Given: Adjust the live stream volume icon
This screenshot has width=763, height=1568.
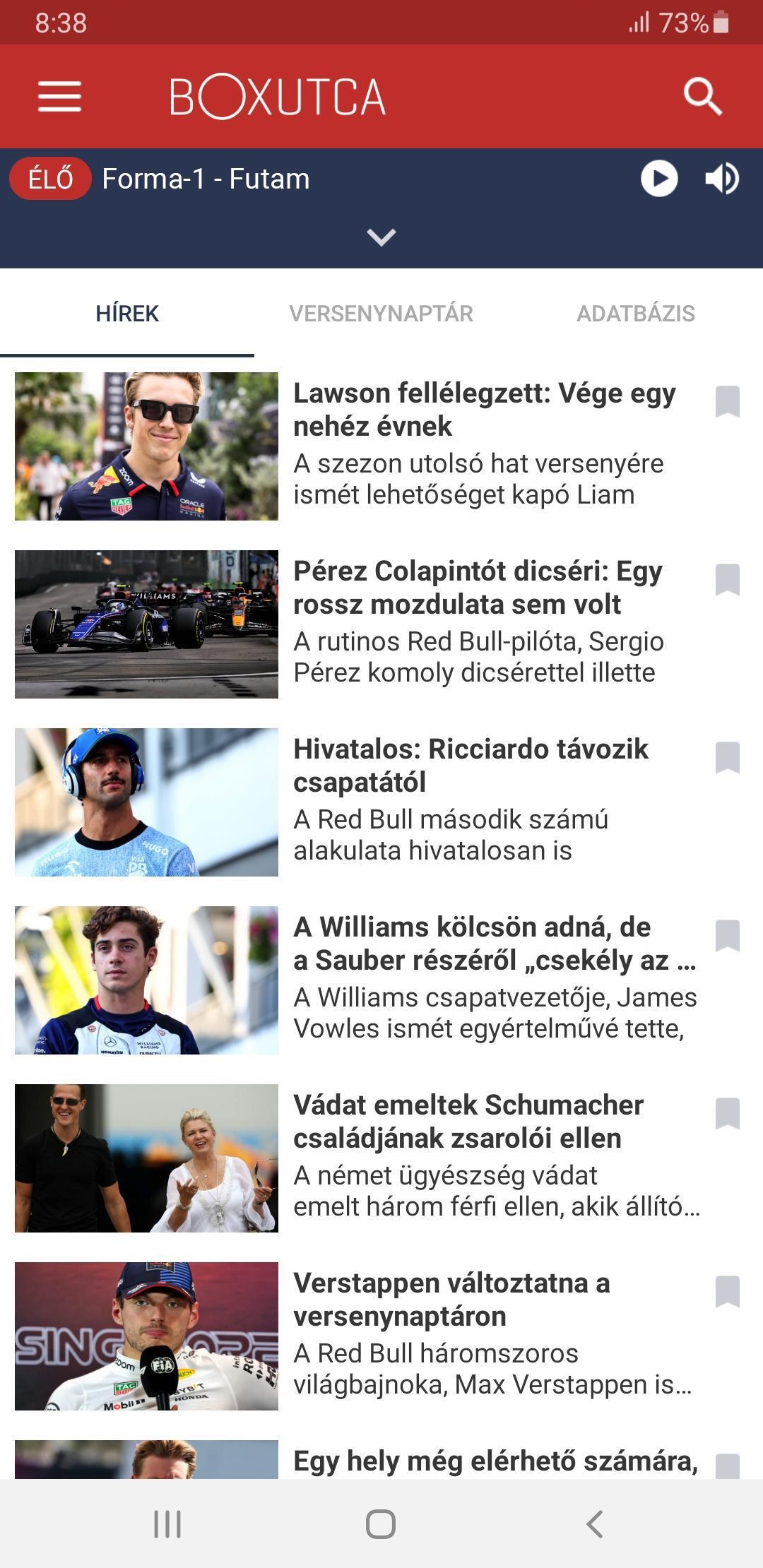Looking at the screenshot, I should [721, 179].
